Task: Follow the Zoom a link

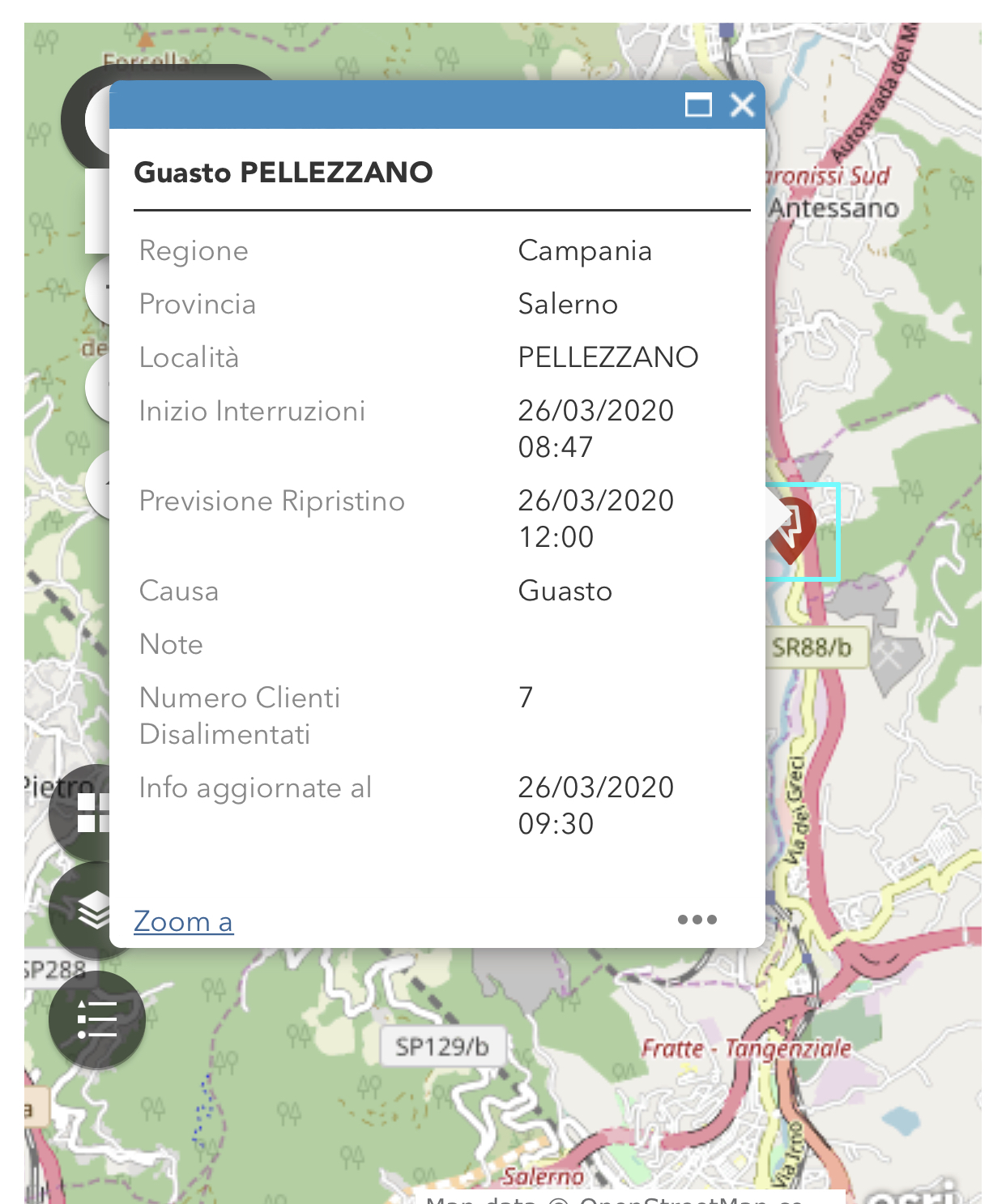Action: [x=183, y=921]
